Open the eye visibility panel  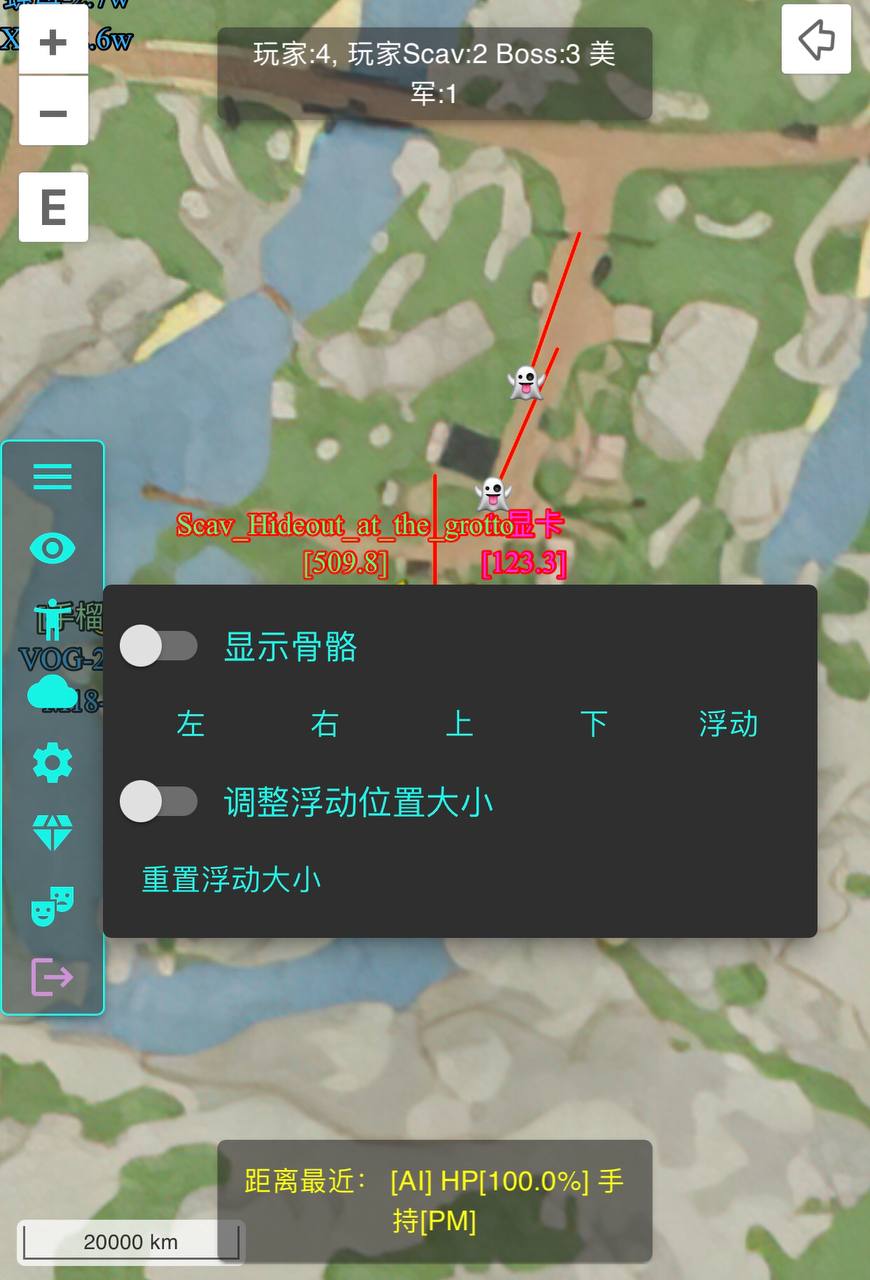click(52, 548)
